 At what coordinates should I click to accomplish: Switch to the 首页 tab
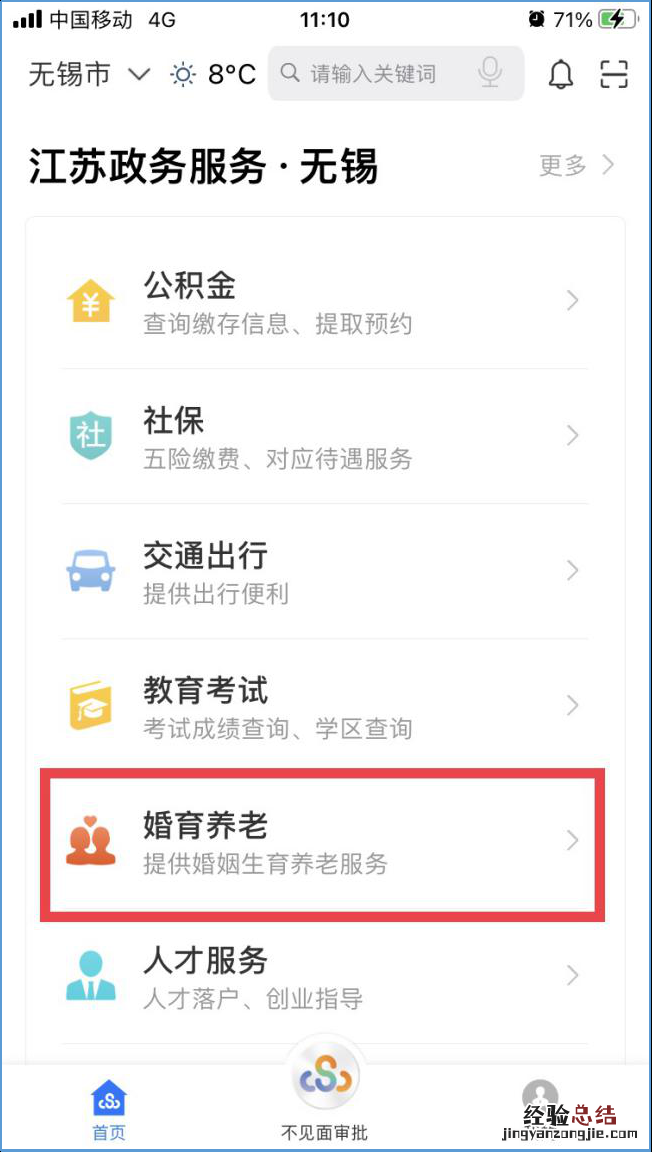pyautogui.click(x=109, y=1110)
